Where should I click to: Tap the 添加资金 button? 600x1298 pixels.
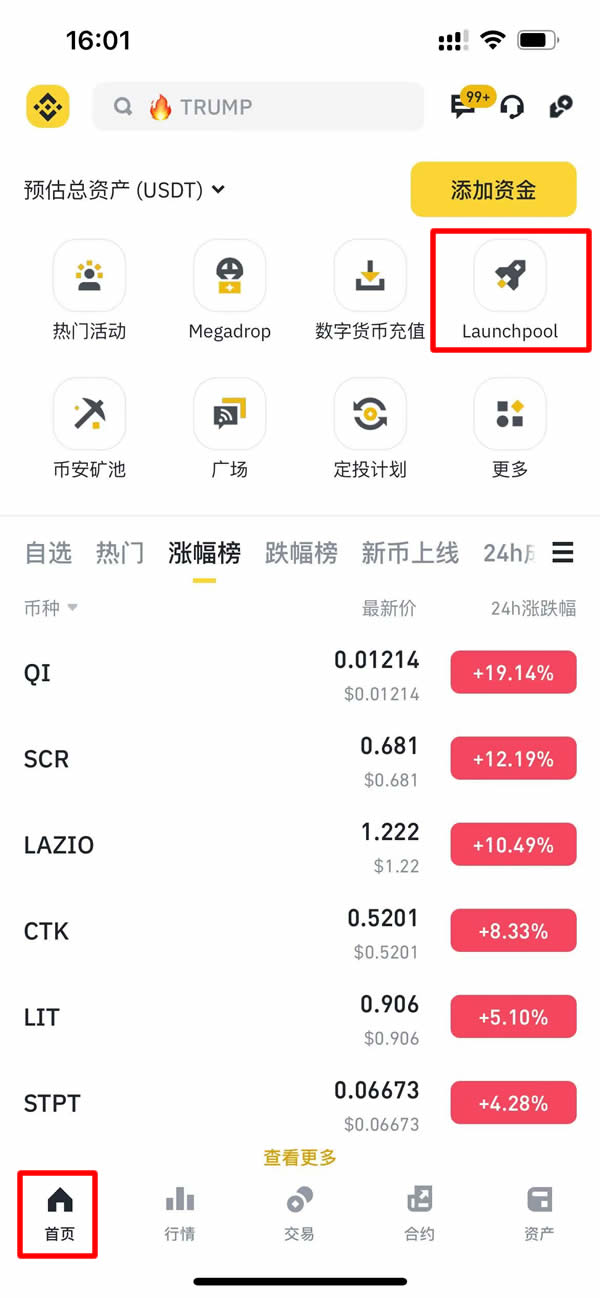[x=493, y=190]
